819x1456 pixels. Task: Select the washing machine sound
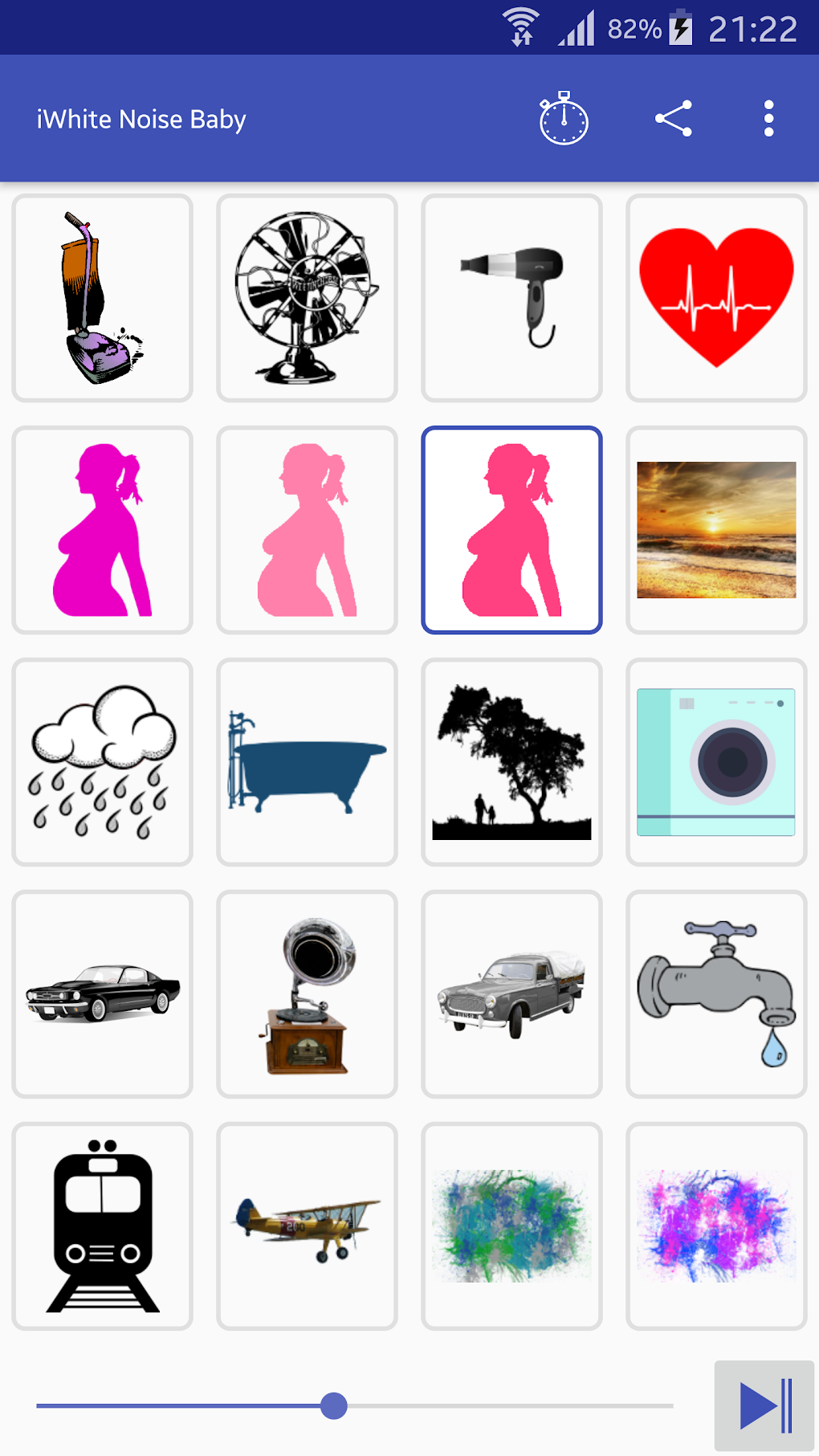pos(715,761)
